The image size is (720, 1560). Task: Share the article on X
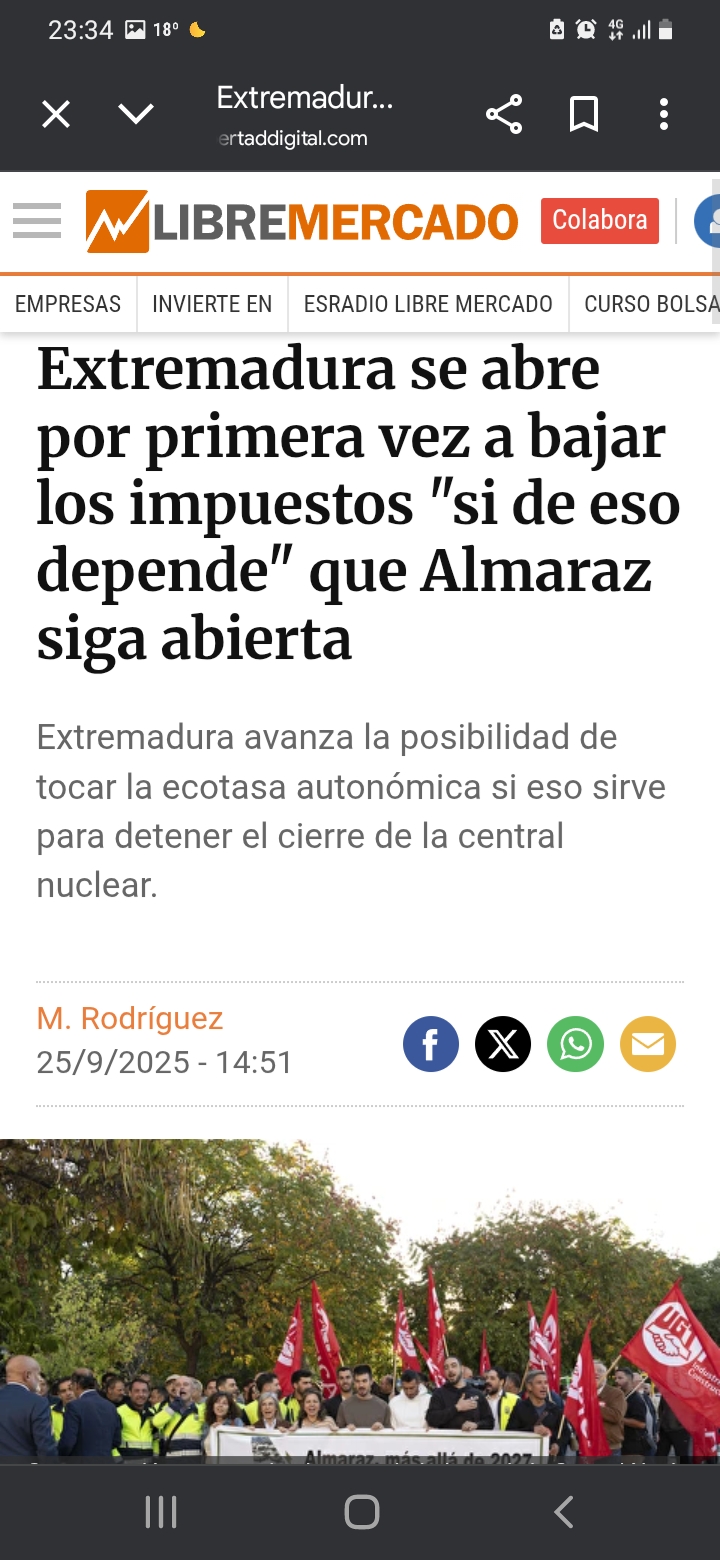click(503, 1044)
